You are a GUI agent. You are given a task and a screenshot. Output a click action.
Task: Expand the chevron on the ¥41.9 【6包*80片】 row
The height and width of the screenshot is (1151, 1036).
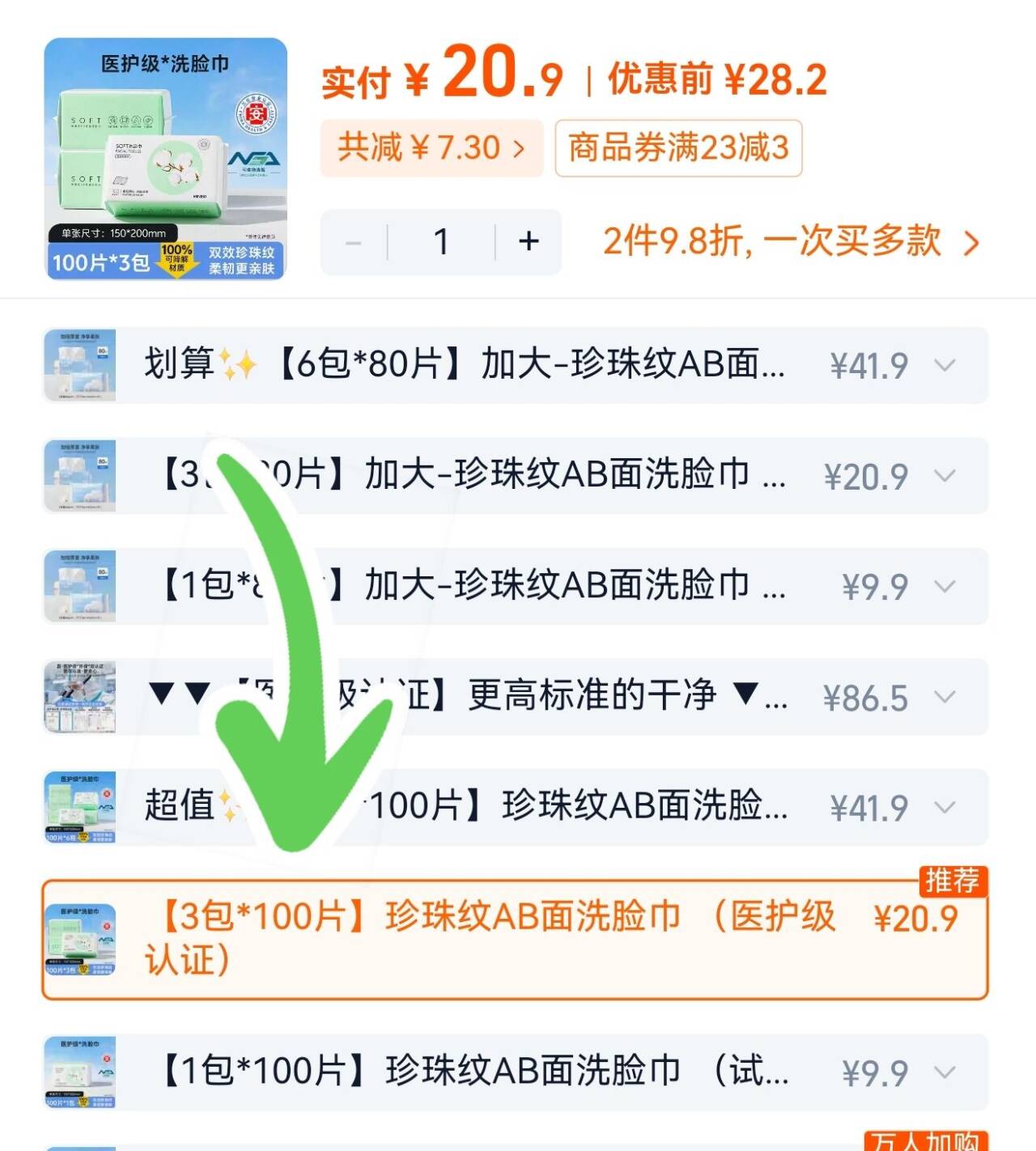[945, 365]
